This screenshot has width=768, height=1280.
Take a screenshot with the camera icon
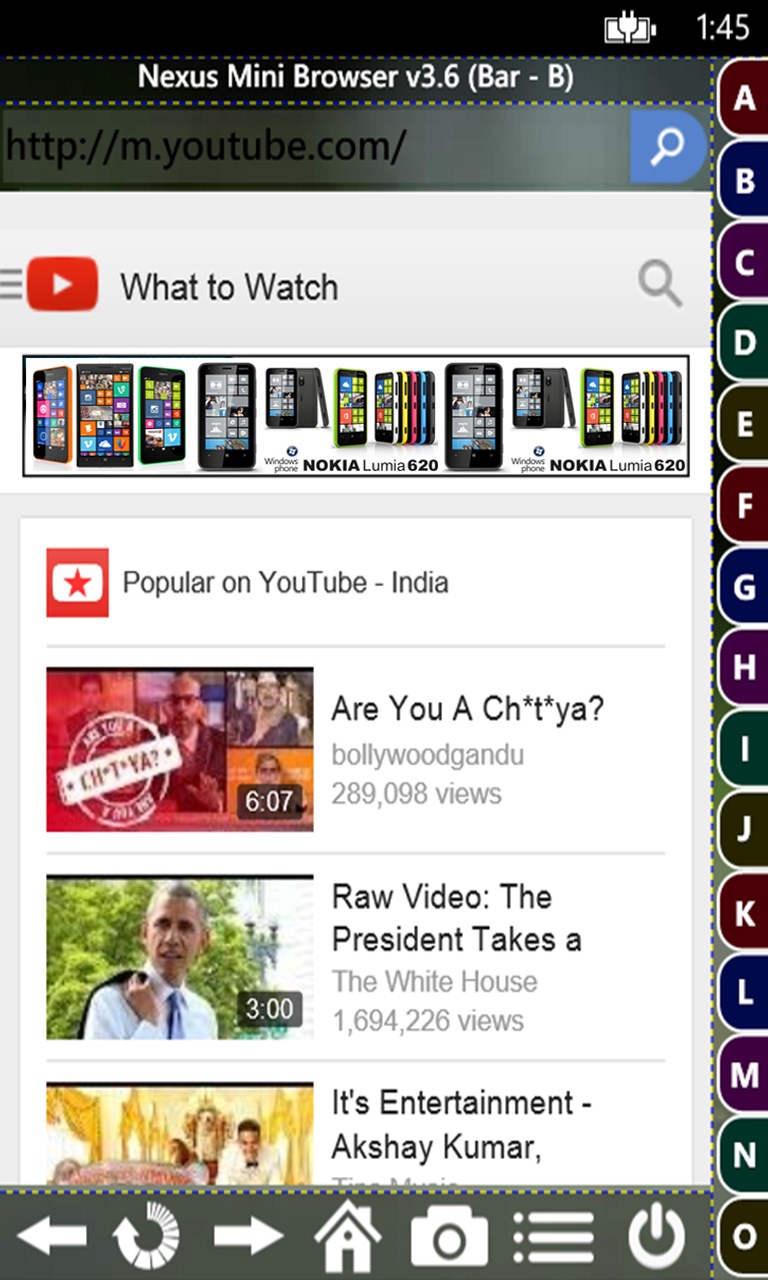click(449, 1238)
